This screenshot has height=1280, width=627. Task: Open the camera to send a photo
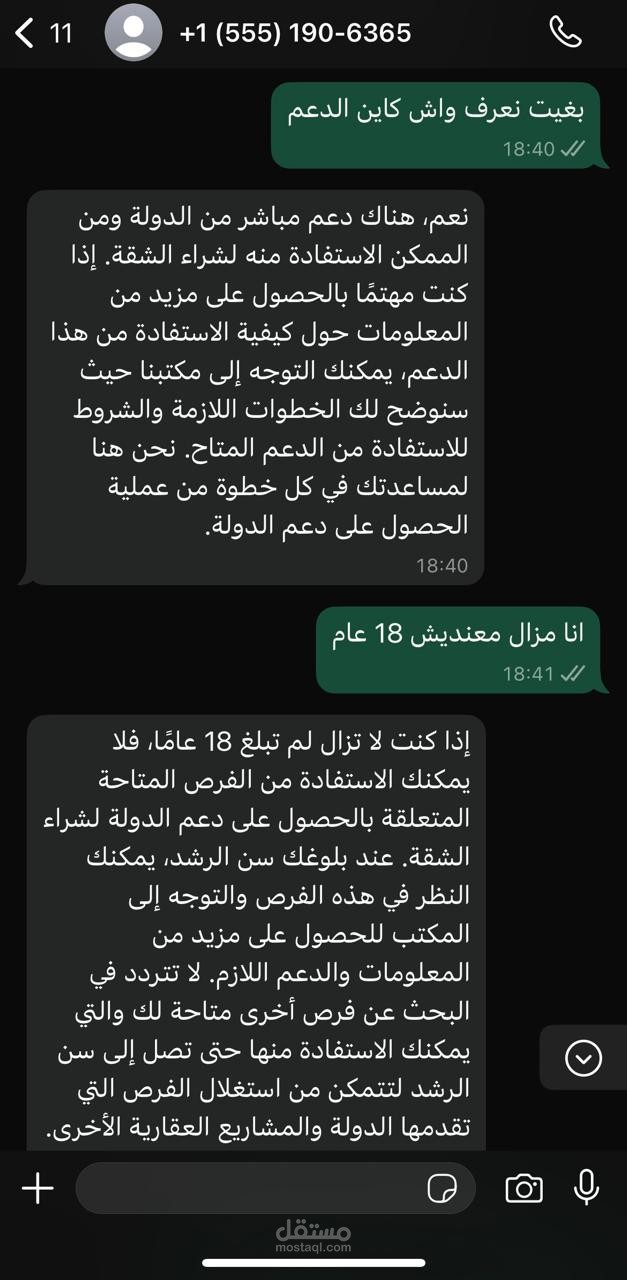[x=523, y=1188]
